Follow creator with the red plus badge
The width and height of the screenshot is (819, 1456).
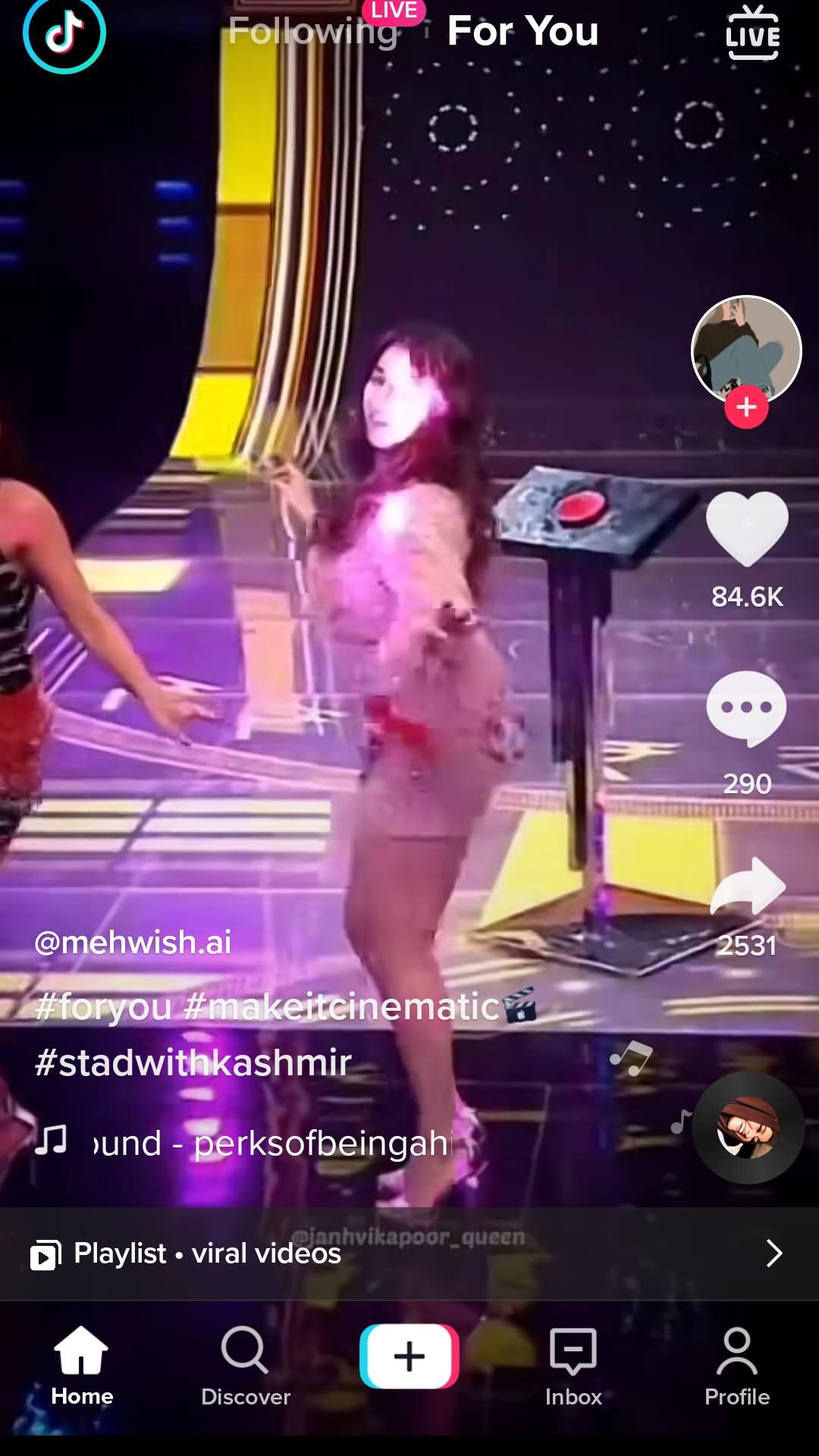point(746,407)
